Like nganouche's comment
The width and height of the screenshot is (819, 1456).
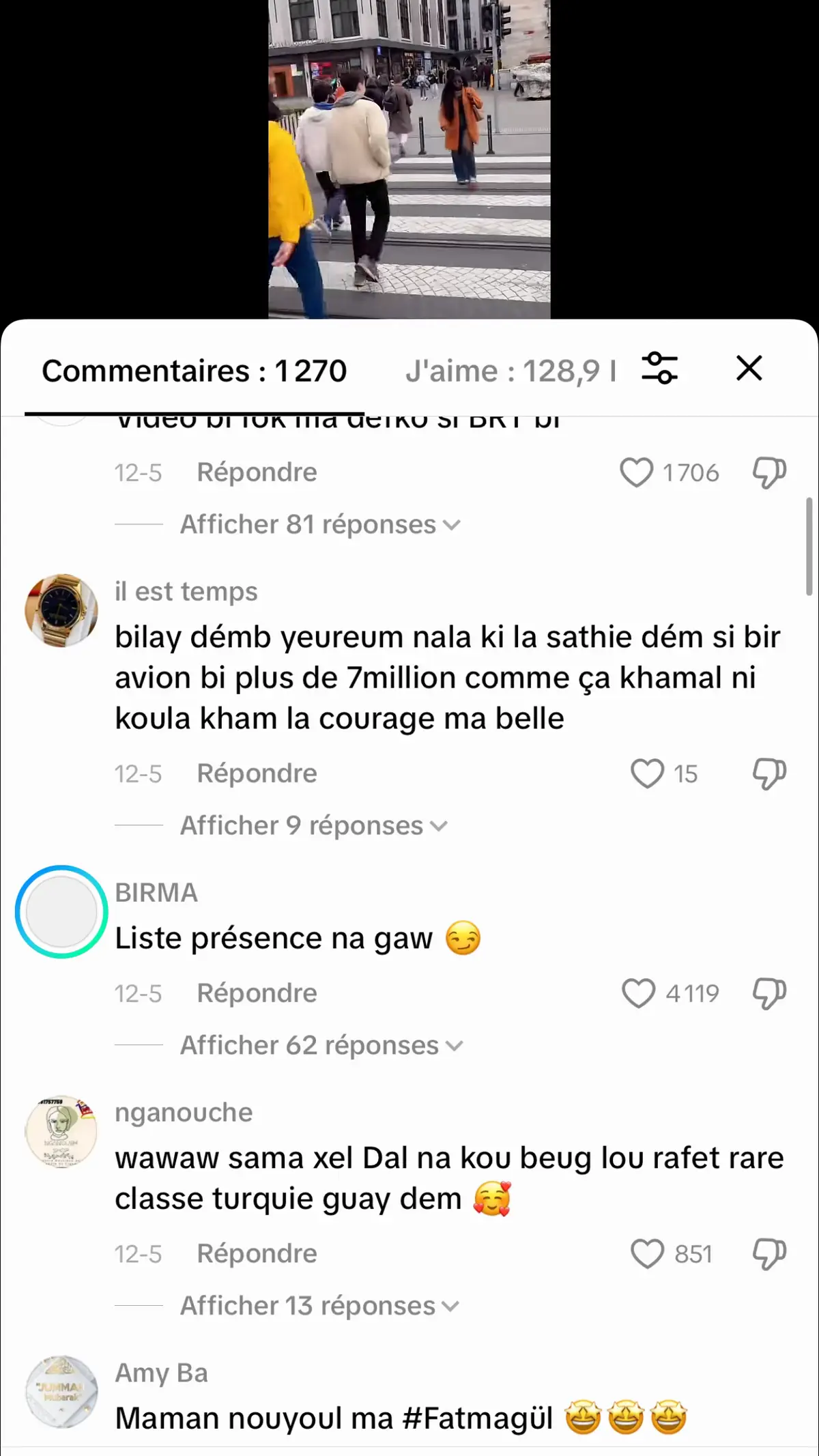pyautogui.click(x=647, y=1254)
